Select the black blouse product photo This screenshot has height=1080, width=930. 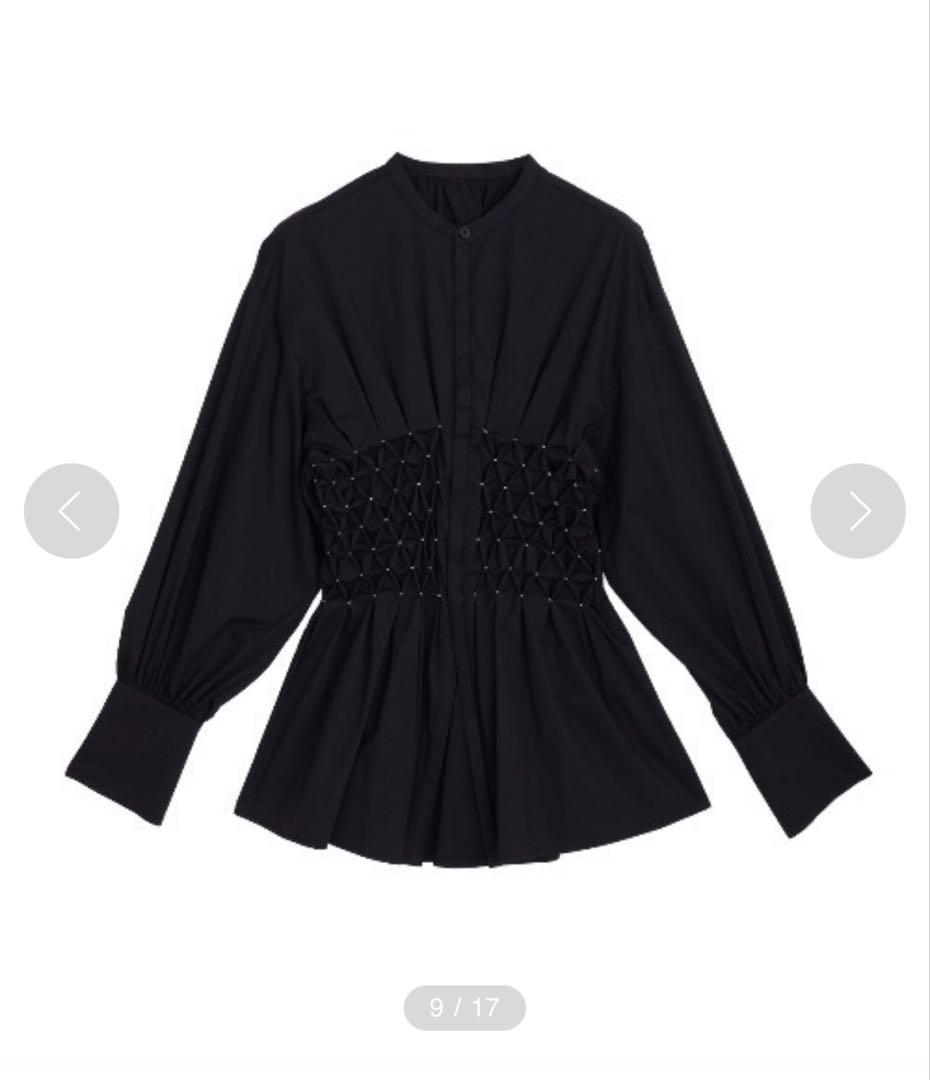[465, 500]
